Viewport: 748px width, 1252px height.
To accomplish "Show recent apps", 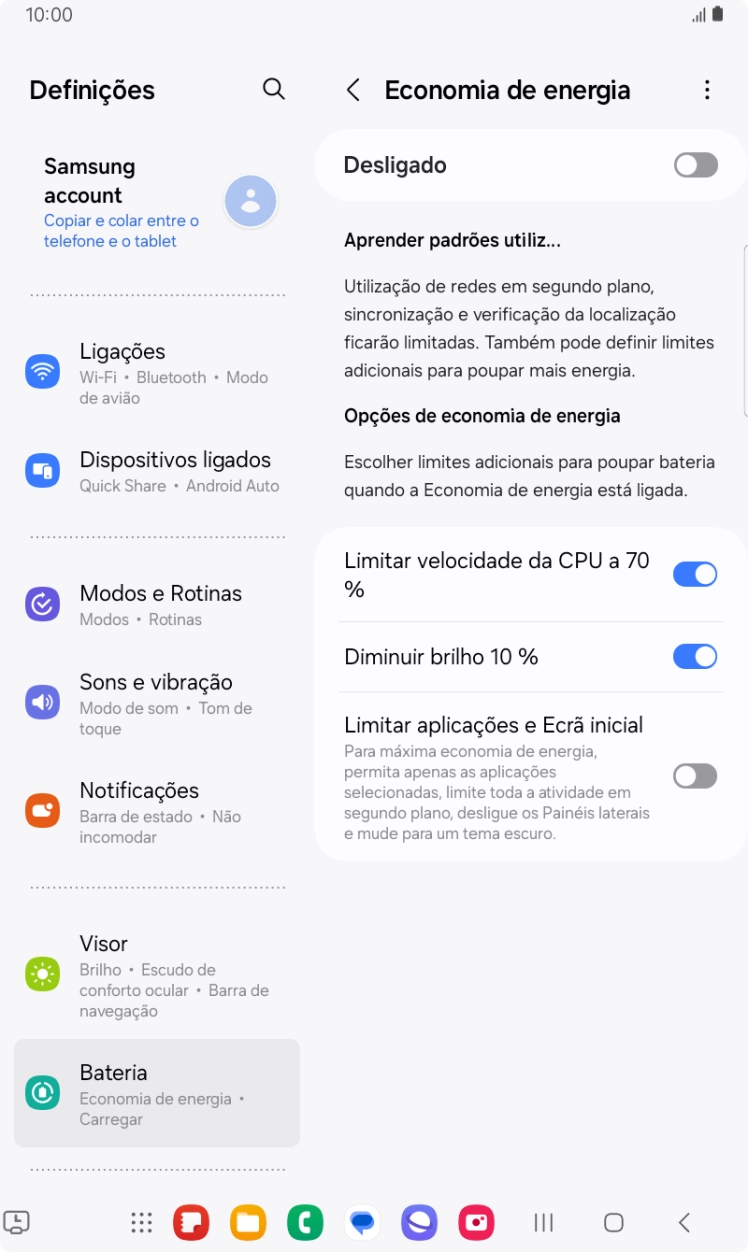I will point(544,1222).
